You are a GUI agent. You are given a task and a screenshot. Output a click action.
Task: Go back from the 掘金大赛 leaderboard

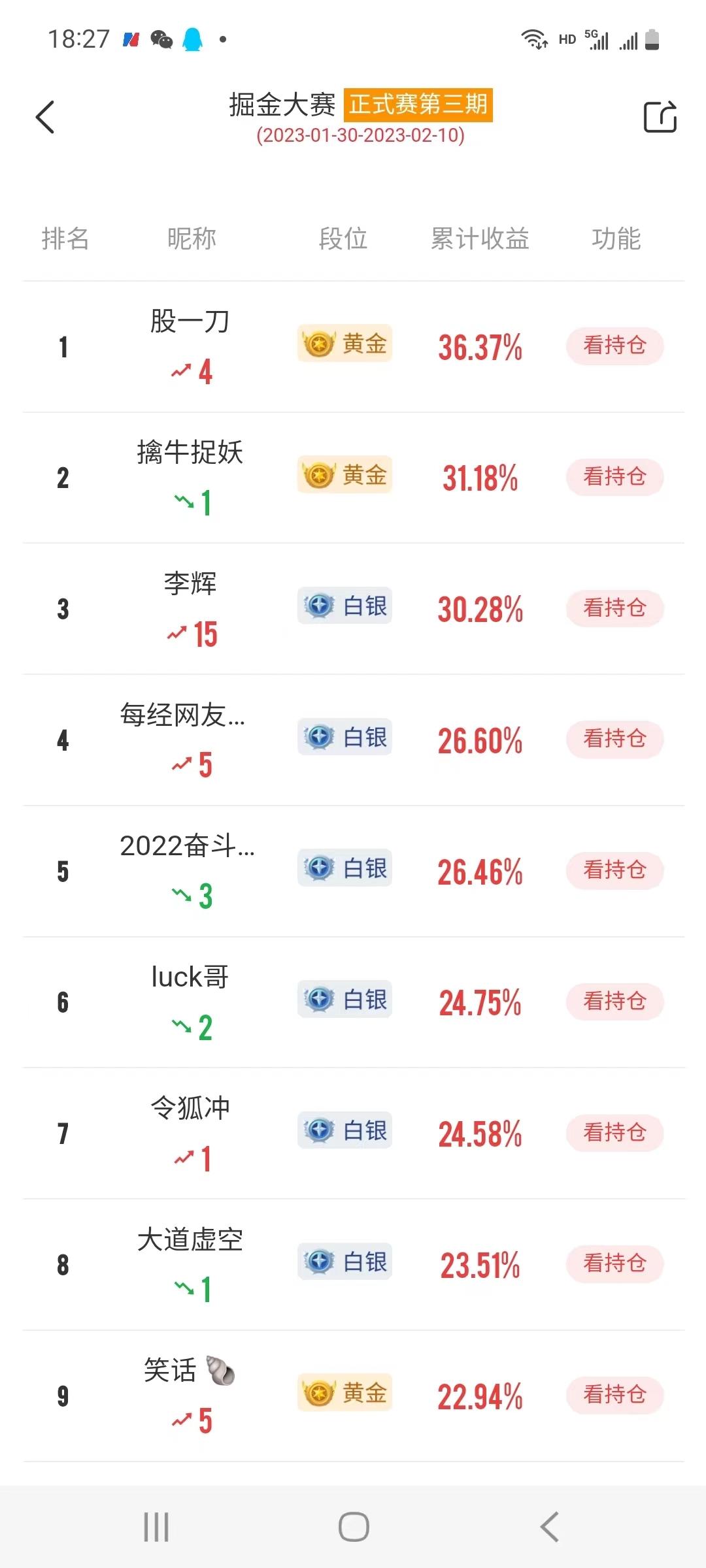[45, 118]
